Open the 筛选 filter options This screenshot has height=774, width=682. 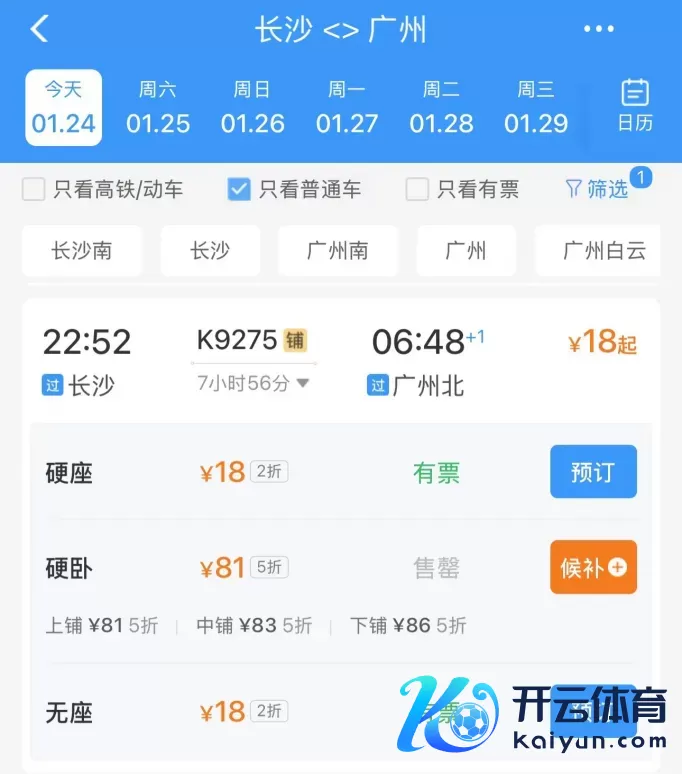click(597, 188)
